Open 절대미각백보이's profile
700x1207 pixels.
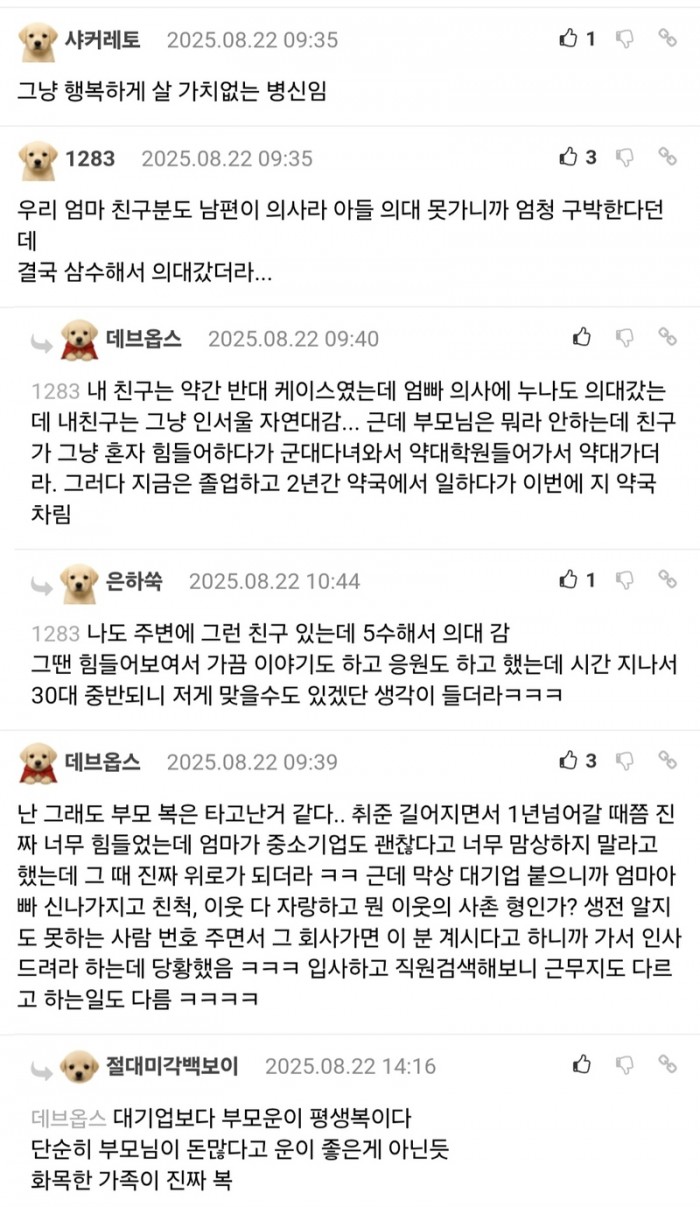[172, 1066]
